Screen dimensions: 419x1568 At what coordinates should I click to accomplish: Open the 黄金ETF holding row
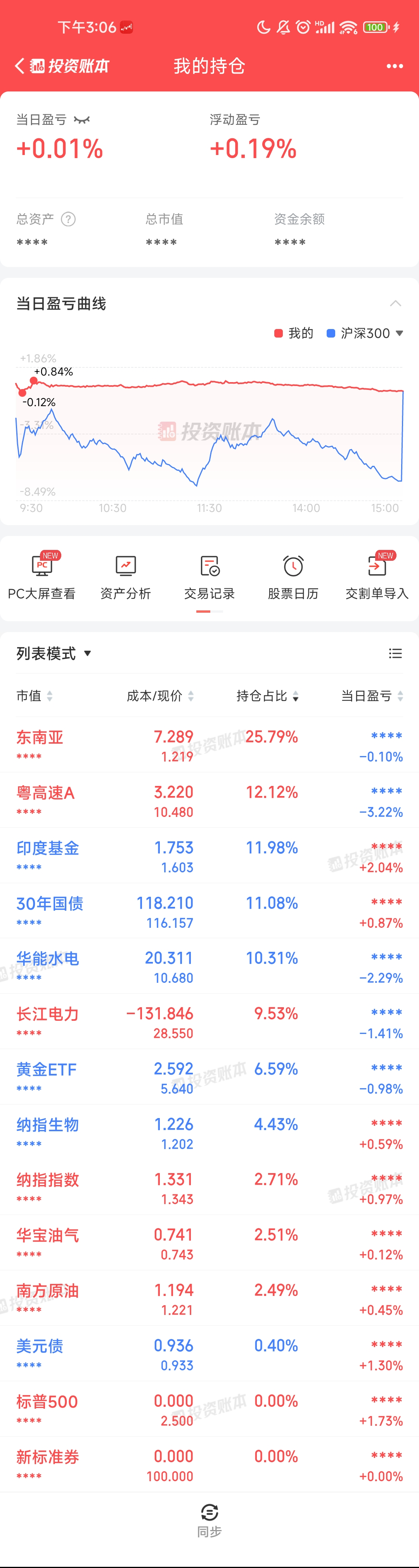coord(209,1077)
